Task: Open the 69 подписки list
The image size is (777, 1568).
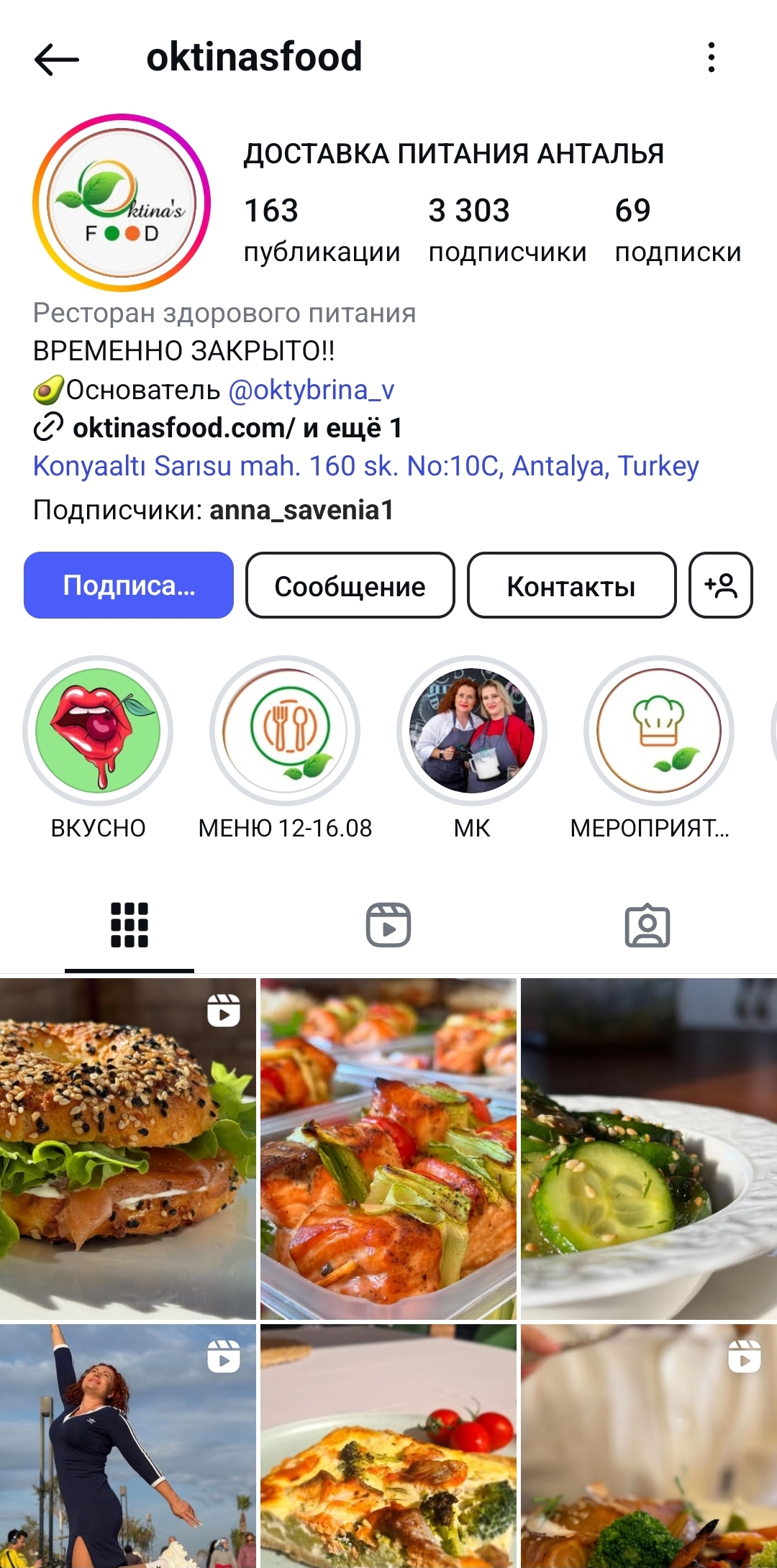Action: pos(677,230)
